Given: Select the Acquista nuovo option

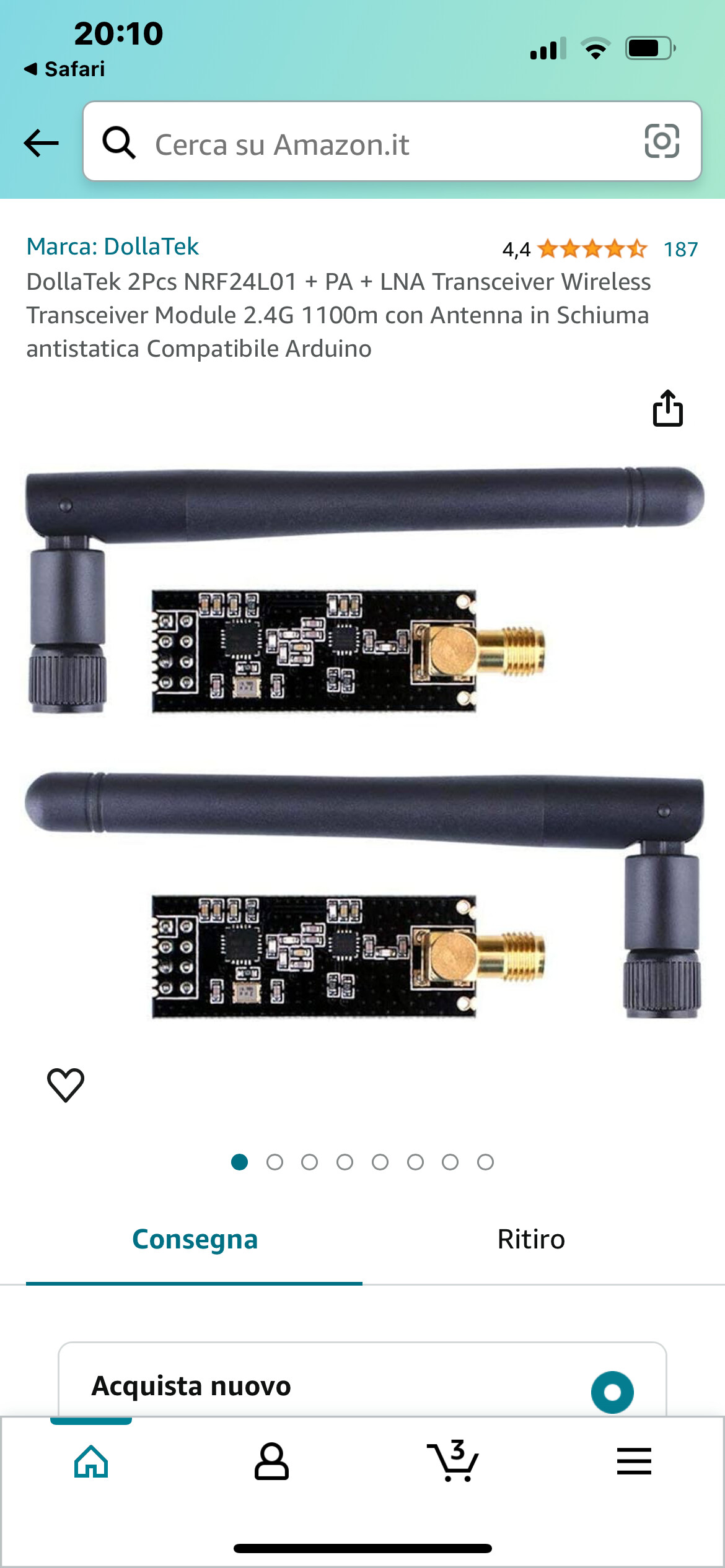Looking at the screenshot, I should [x=612, y=1392].
